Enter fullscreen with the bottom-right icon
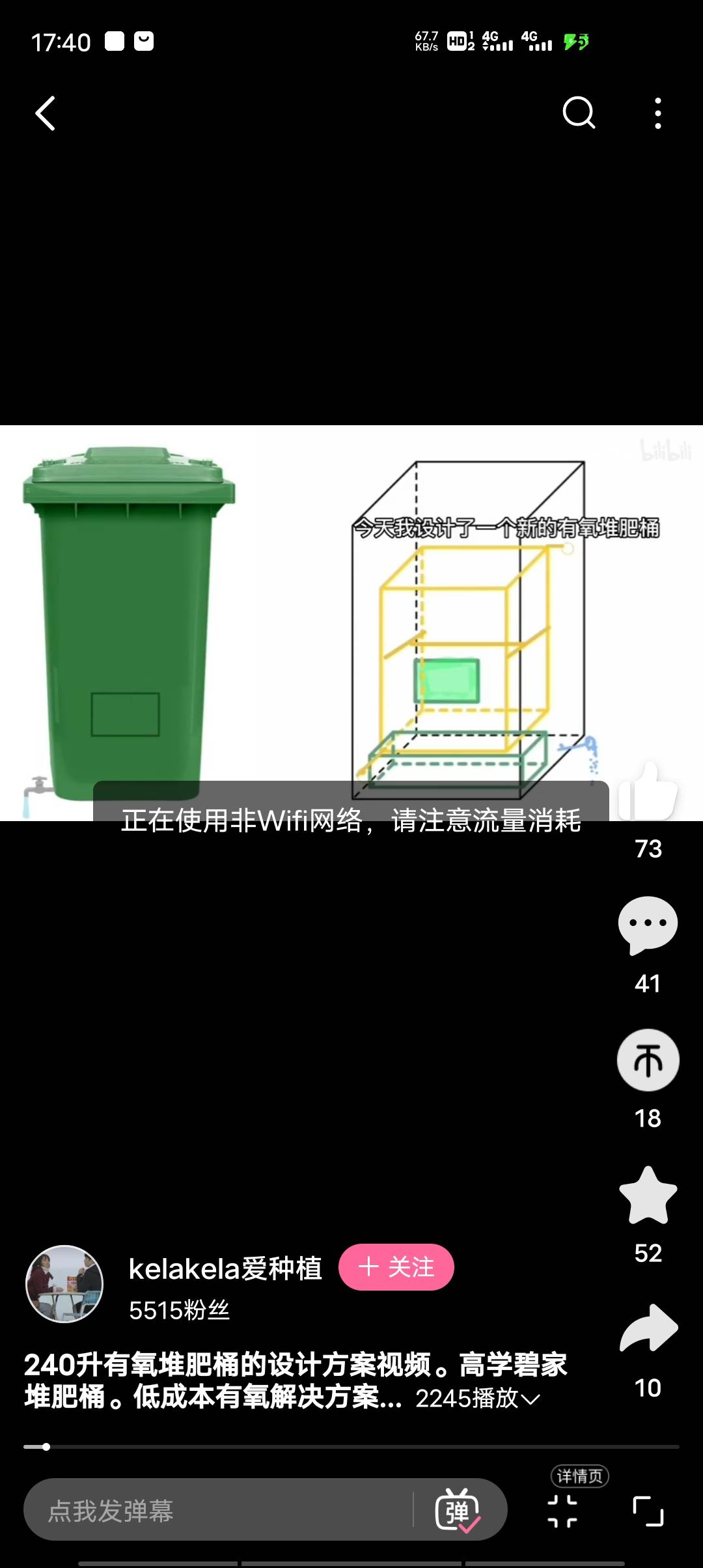 pos(648,1511)
